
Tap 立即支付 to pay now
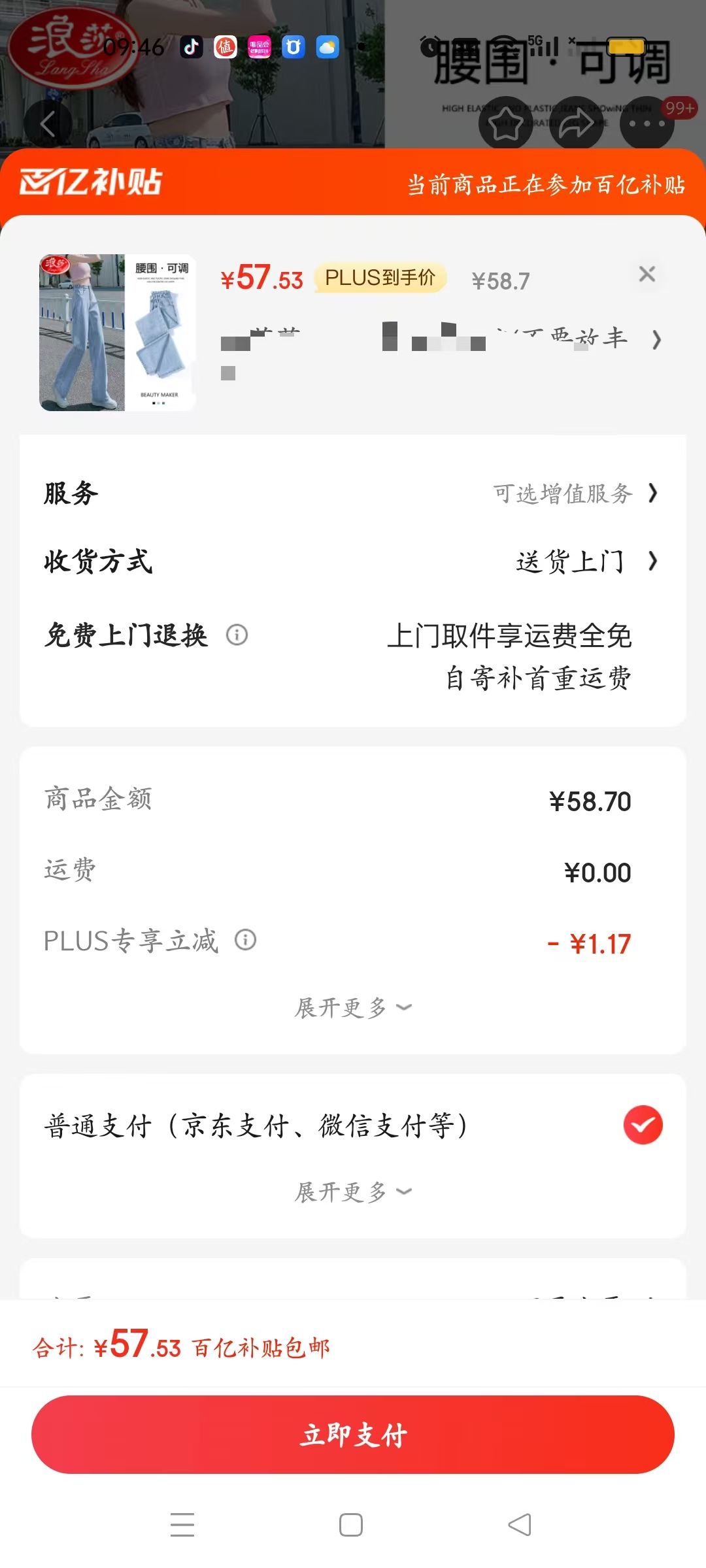click(x=353, y=1435)
